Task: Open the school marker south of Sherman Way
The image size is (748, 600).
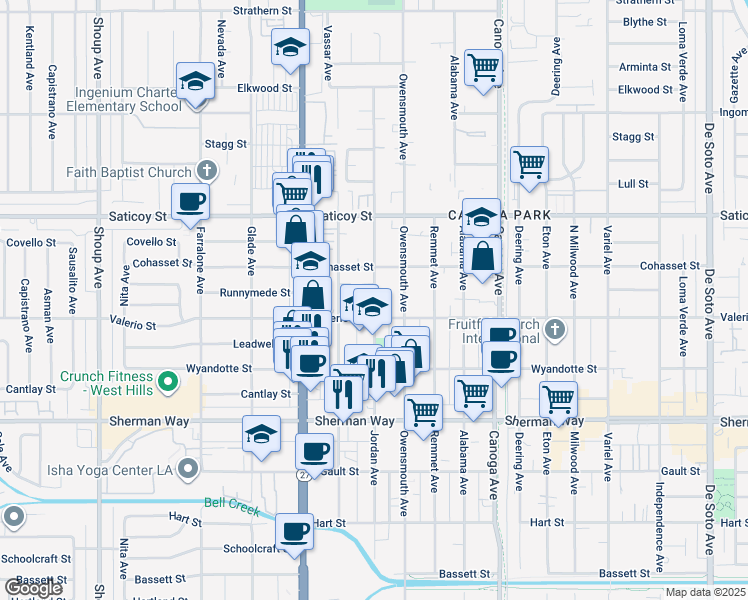Action: coord(261,435)
